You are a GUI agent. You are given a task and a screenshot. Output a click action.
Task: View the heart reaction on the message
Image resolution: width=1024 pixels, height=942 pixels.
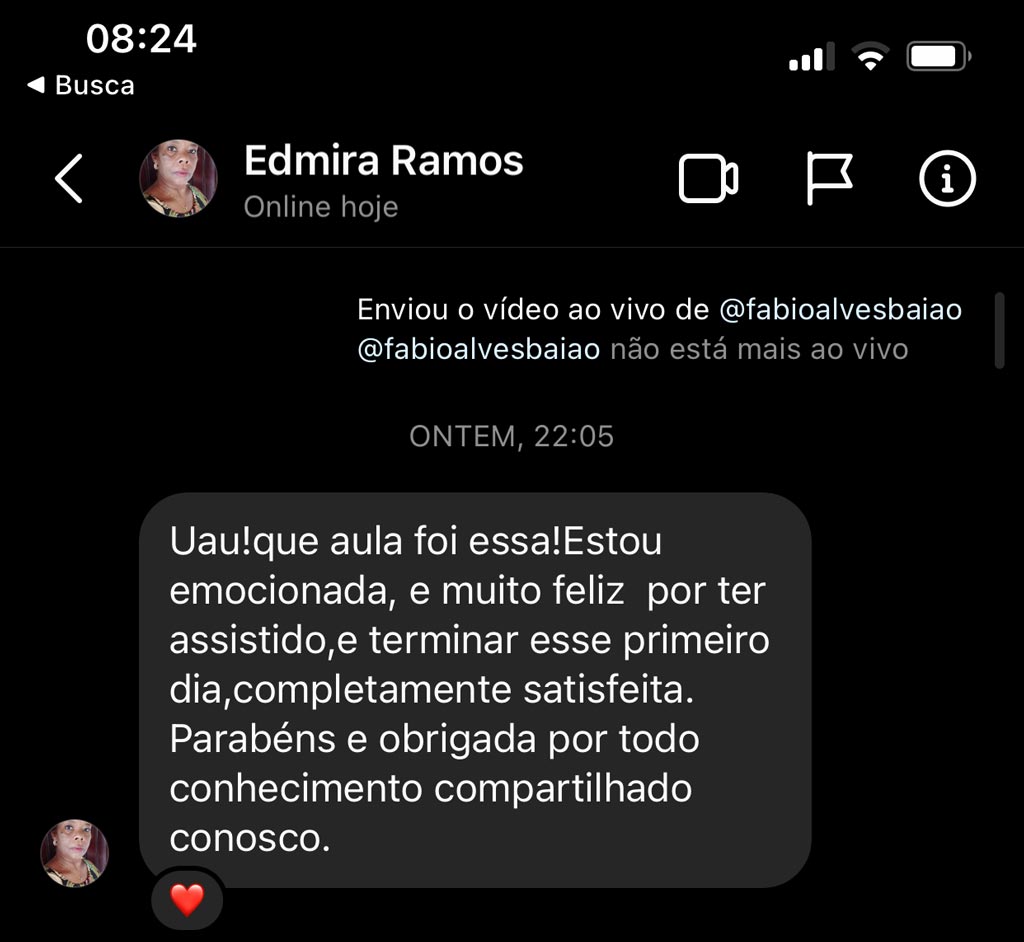click(187, 900)
